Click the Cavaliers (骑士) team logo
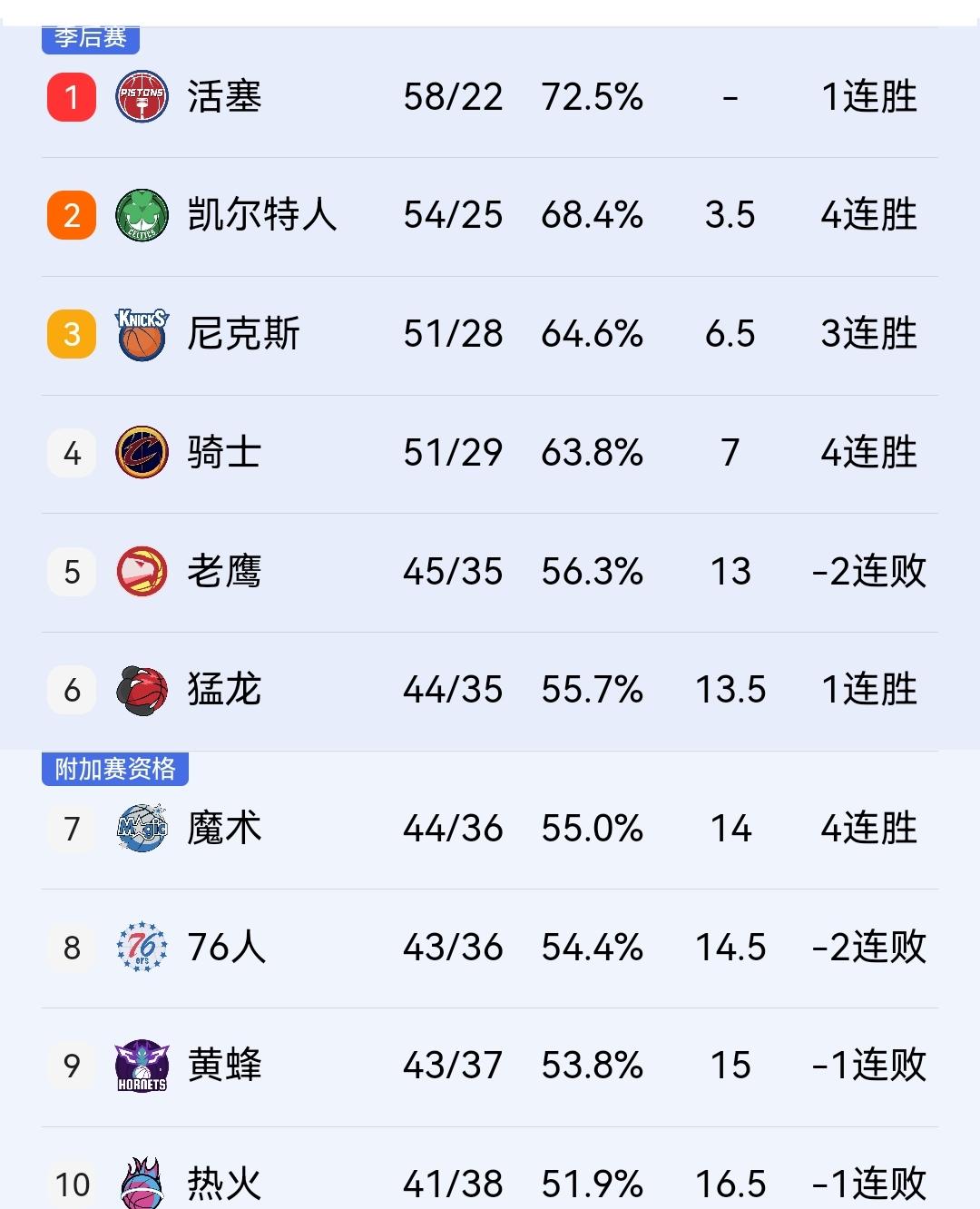 pos(141,452)
